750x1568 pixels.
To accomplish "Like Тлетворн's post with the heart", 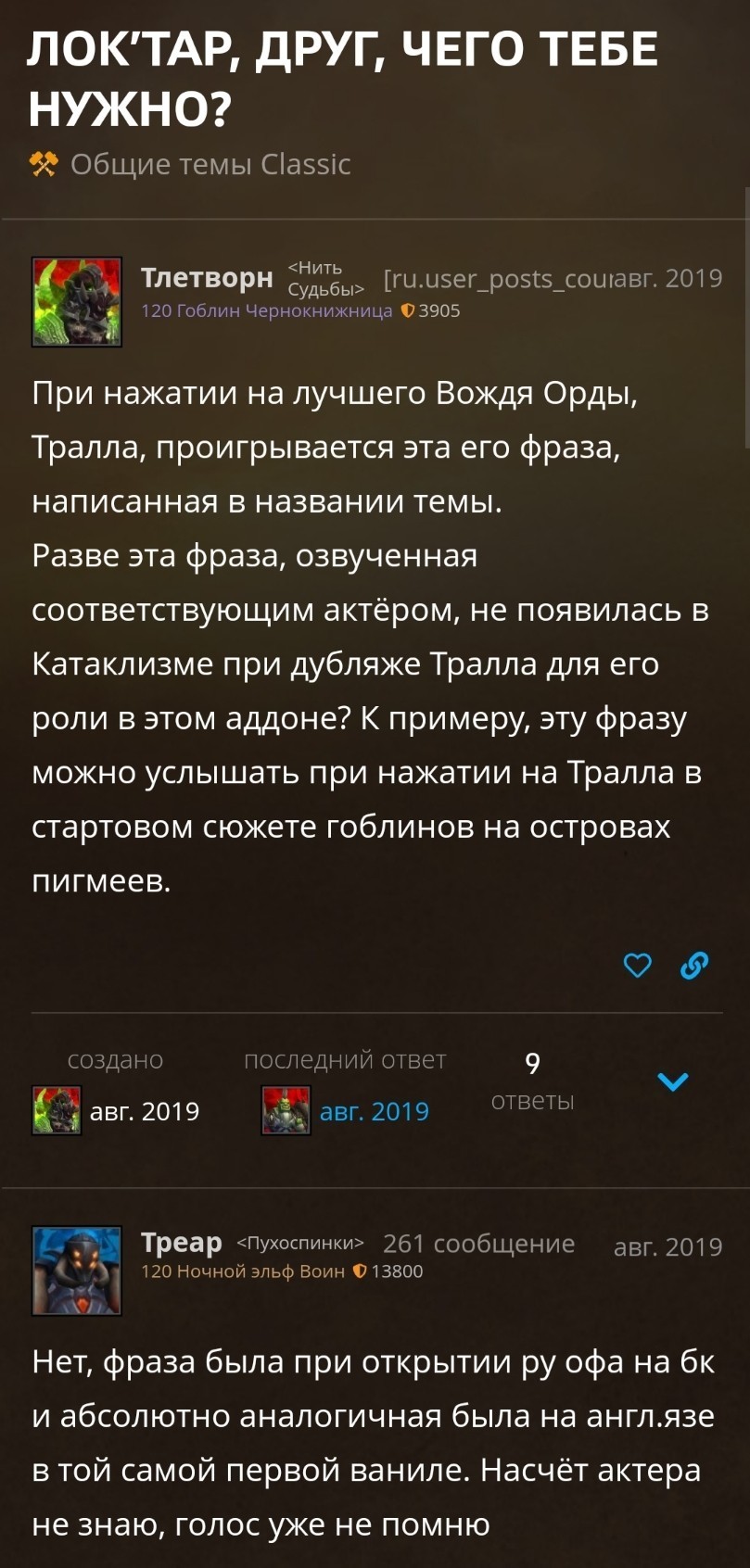I will pos(637,966).
